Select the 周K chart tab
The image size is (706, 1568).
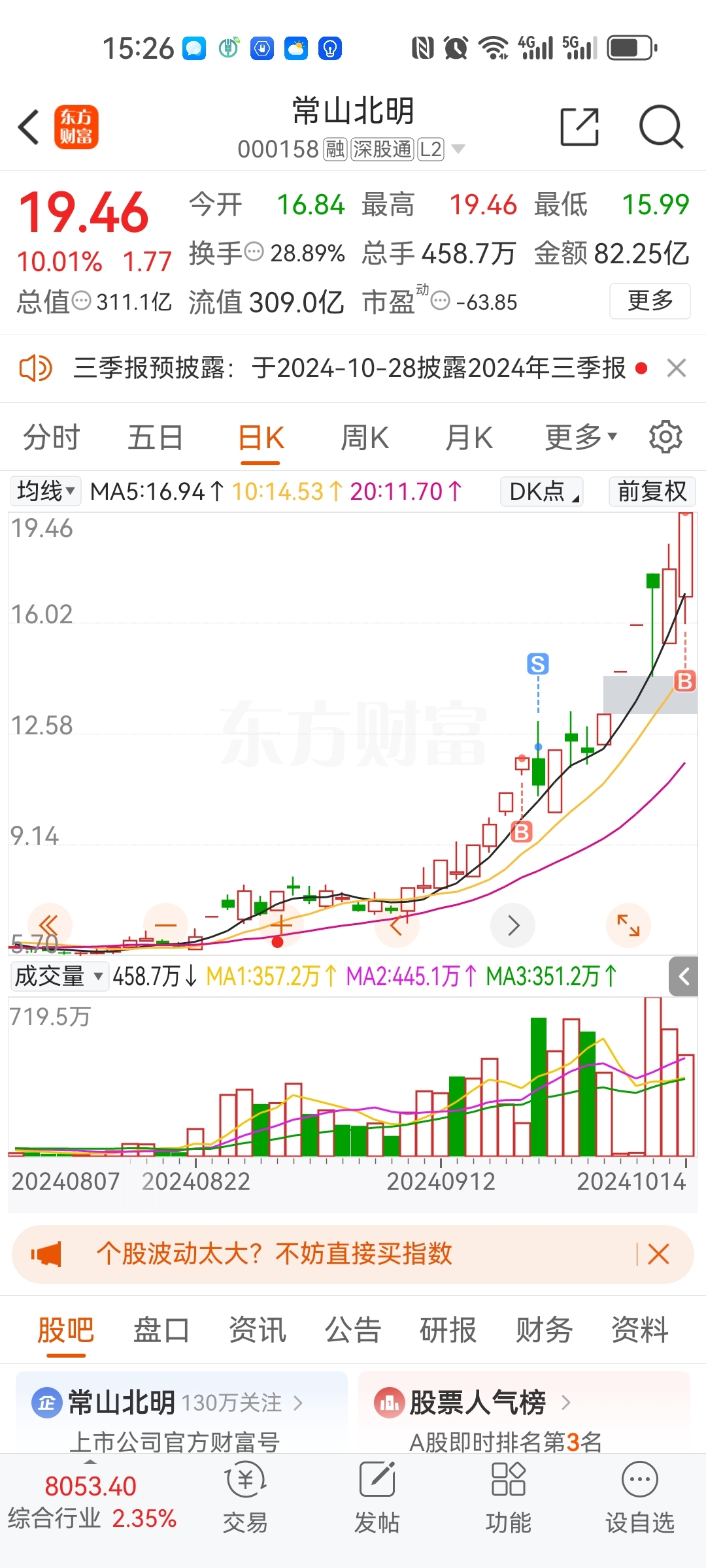point(365,437)
